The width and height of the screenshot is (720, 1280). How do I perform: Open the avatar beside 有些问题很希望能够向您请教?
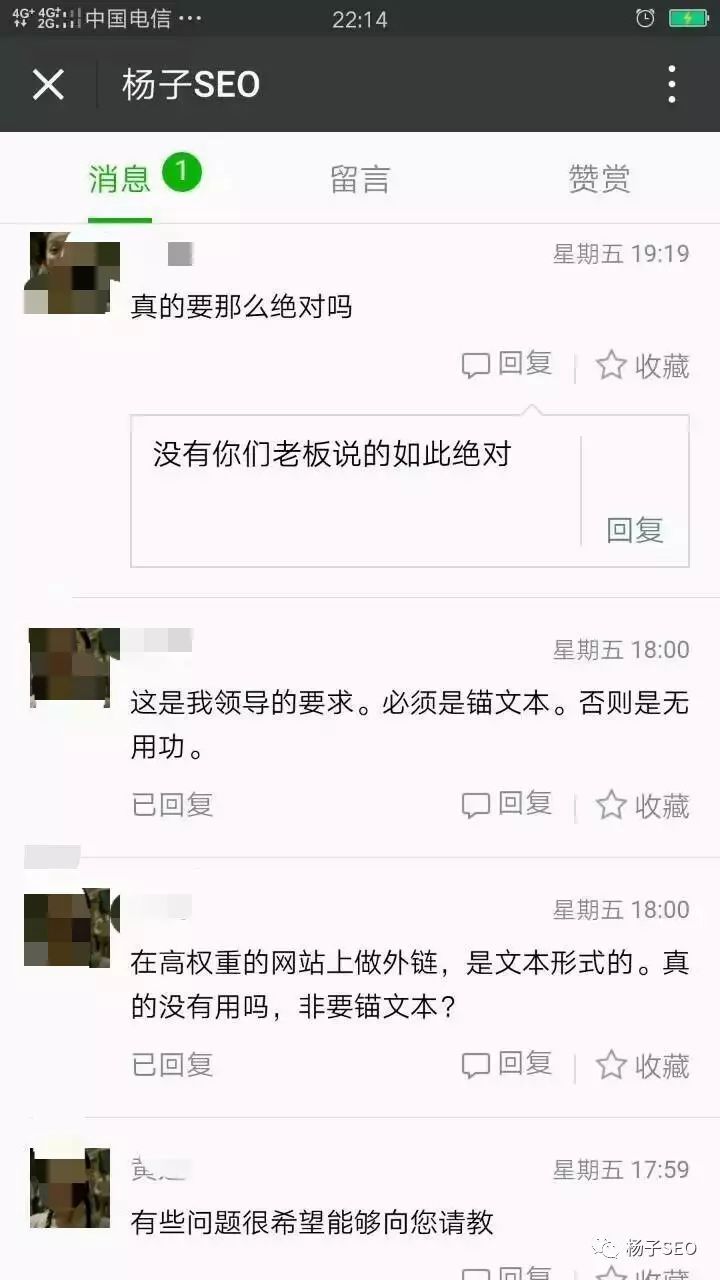[x=70, y=1188]
